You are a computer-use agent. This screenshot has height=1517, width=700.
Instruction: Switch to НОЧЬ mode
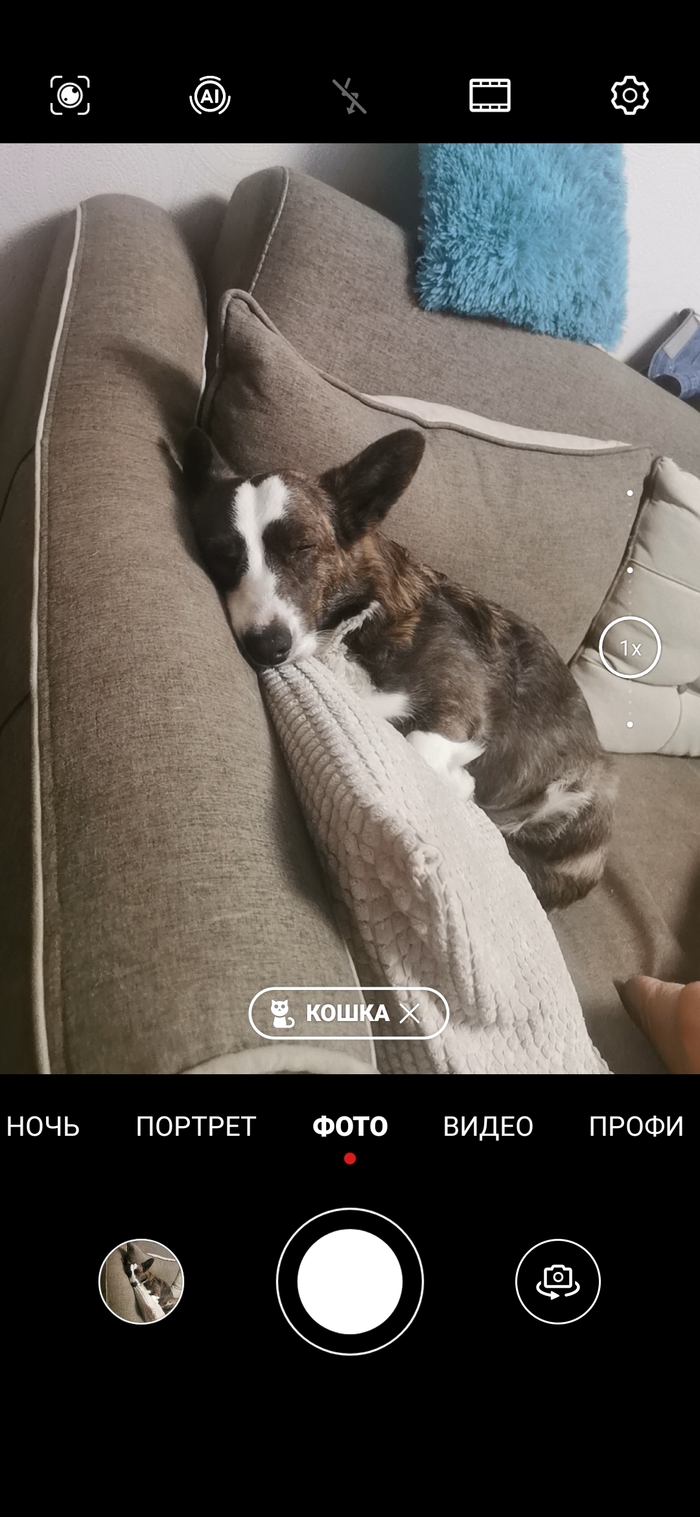pos(43,1126)
